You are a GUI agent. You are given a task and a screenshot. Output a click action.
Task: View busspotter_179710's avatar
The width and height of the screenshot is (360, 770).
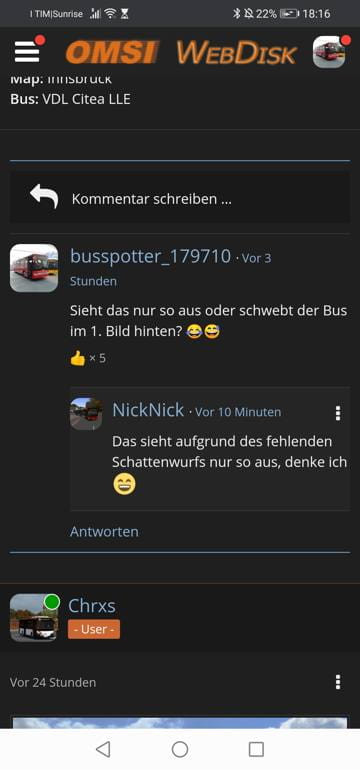34,268
